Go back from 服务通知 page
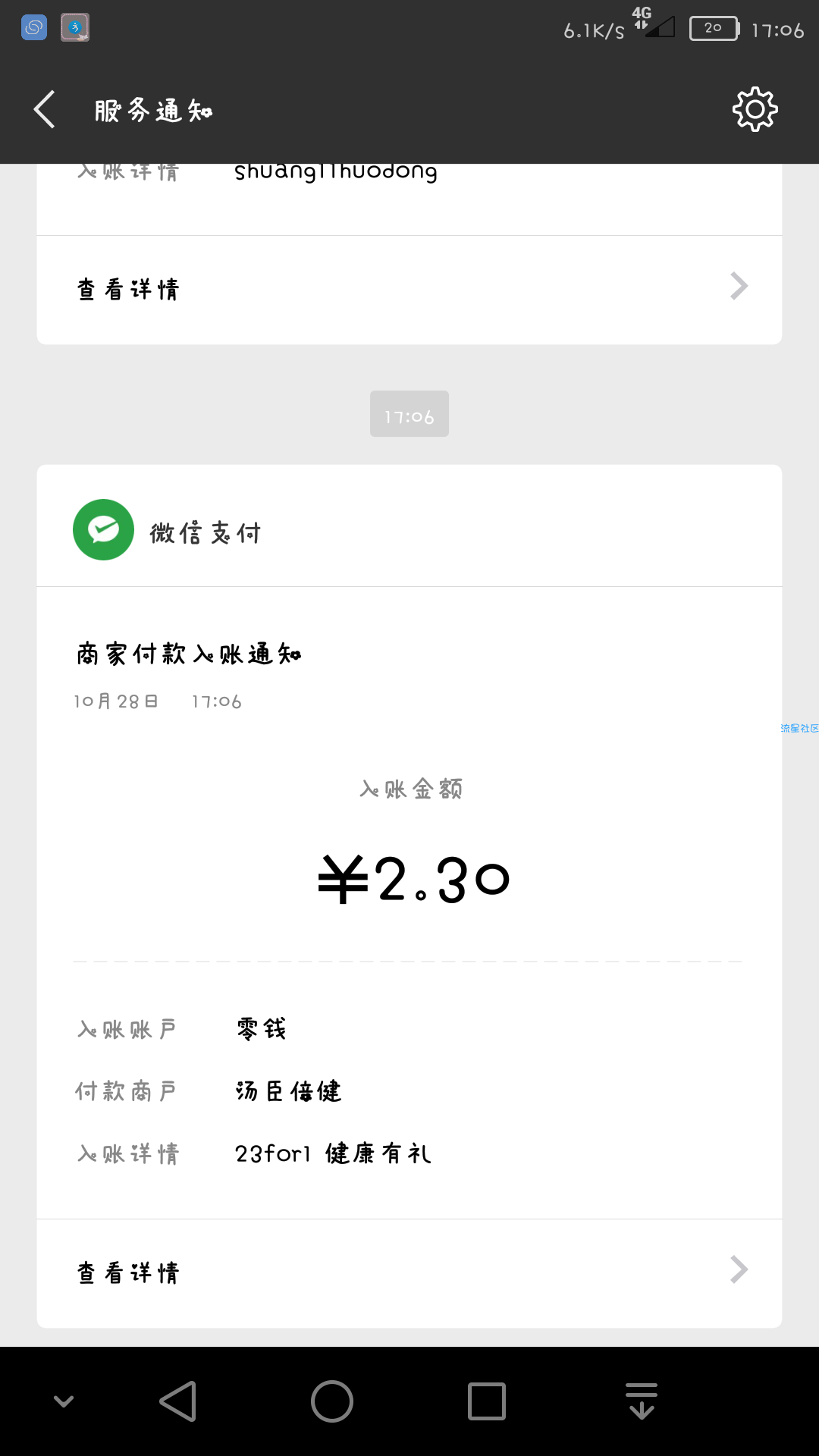 coord(45,110)
